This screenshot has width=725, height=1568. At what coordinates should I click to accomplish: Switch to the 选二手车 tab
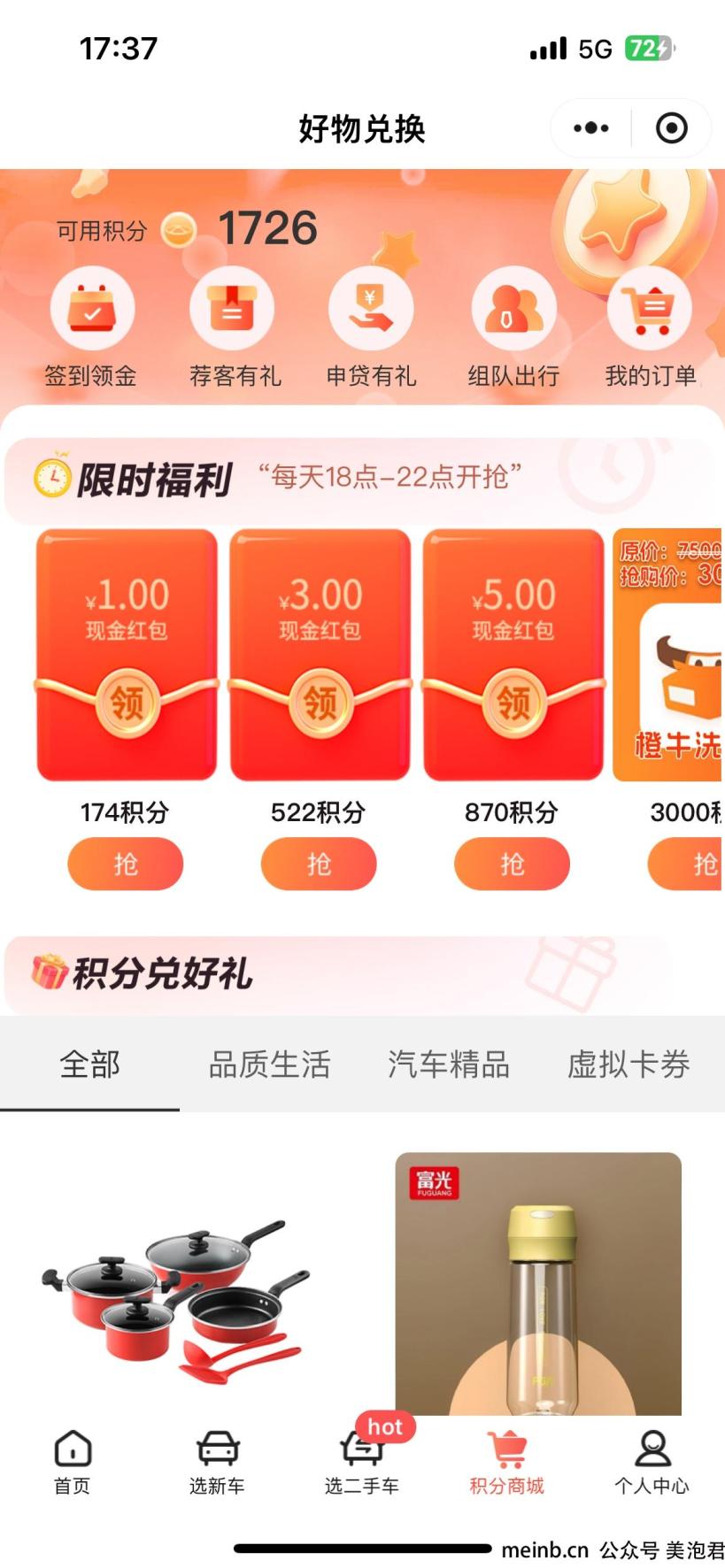point(362,1463)
